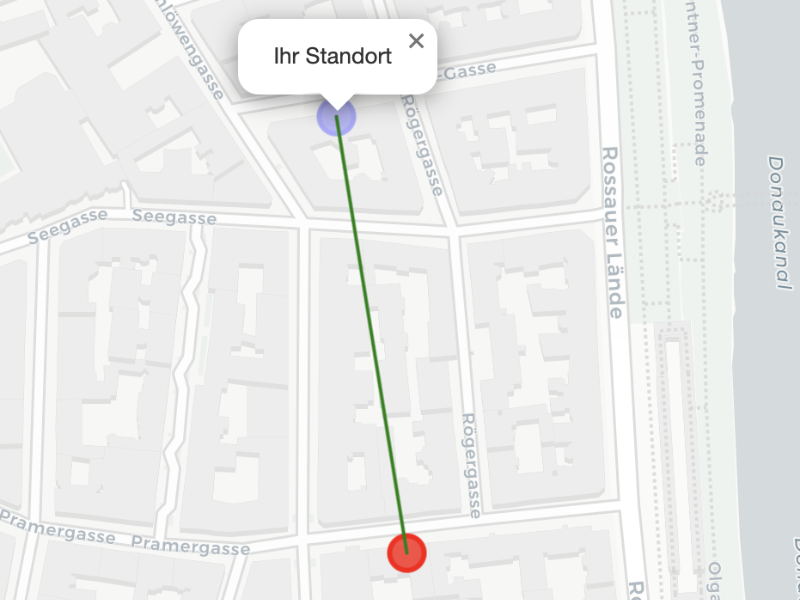Tap the red destination marker
Viewport: 800px width, 600px height.
[x=406, y=552]
